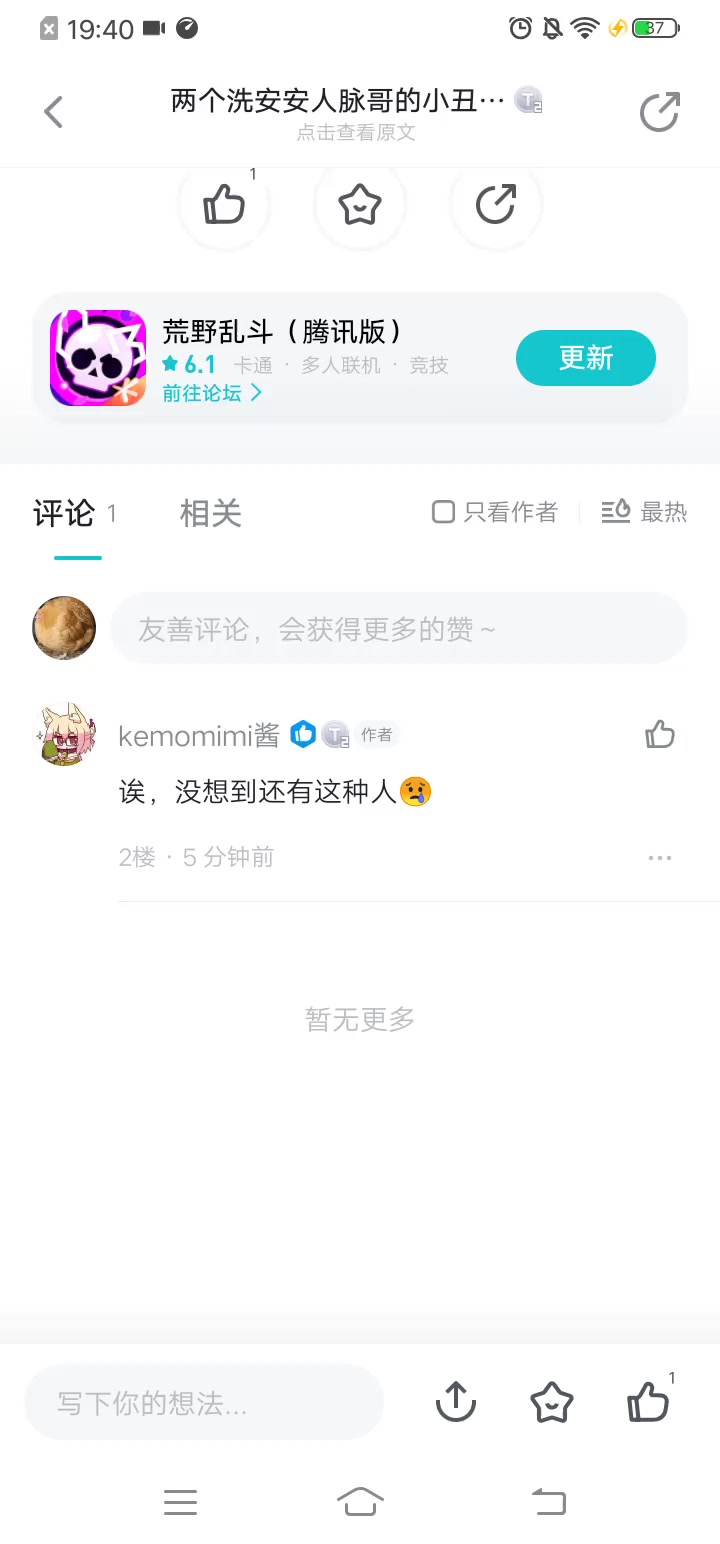Screen dimensions: 720x1544
Task: Tap 点击查看原文 to view original post
Action: (356, 132)
